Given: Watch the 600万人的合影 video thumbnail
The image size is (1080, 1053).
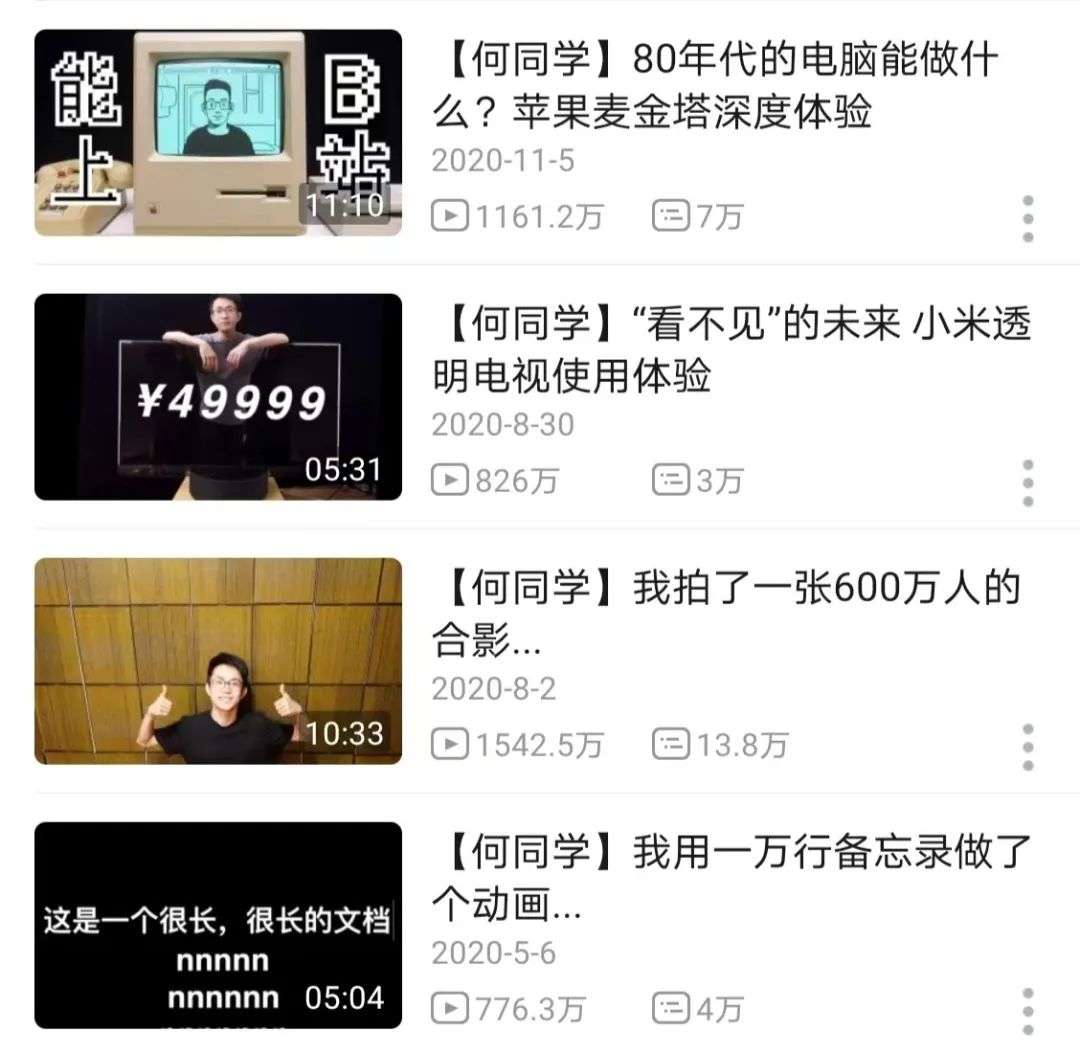Looking at the screenshot, I should point(218,661).
